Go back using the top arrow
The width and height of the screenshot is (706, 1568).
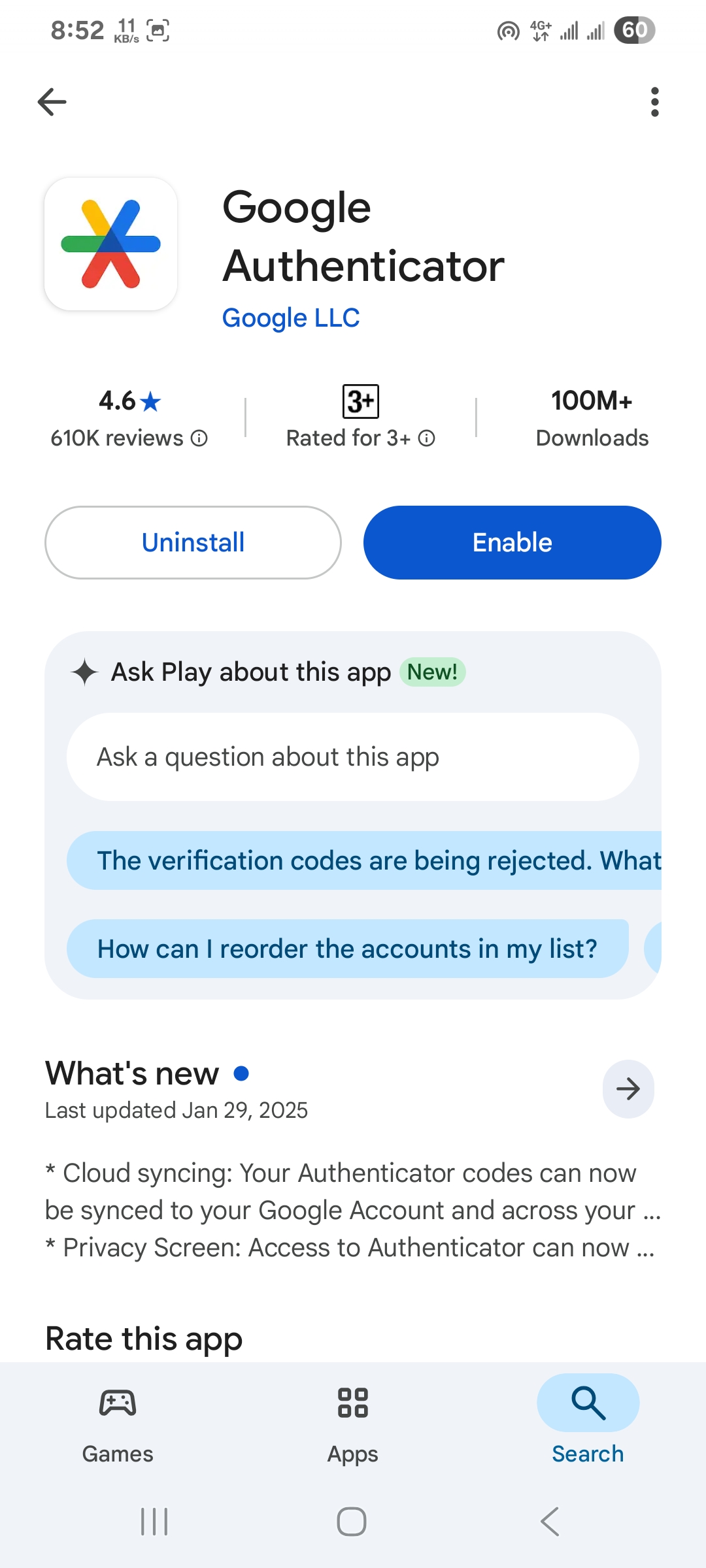pos(52,102)
